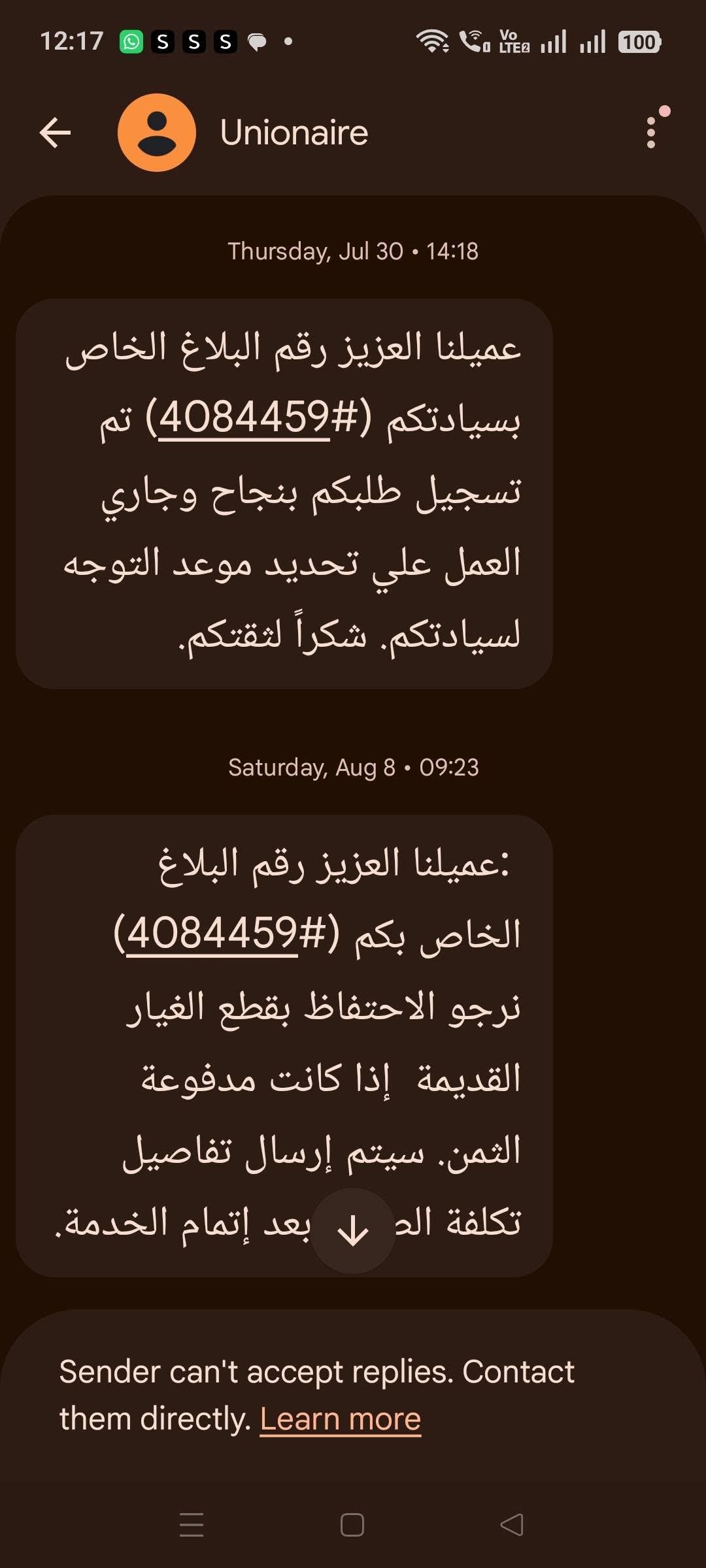Open the Learn more link
706x1568 pixels.
(341, 1419)
